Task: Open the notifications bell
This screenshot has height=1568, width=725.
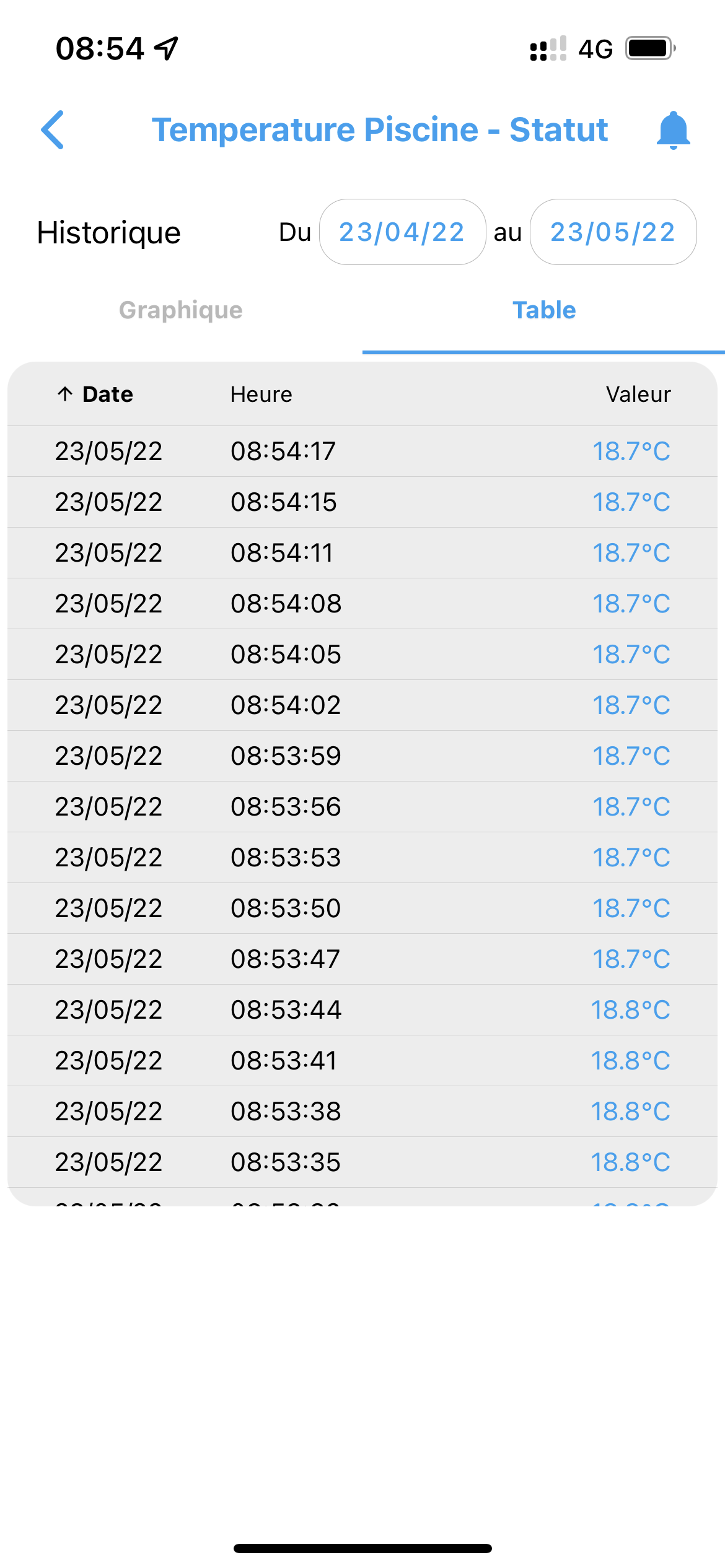Action: (673, 130)
